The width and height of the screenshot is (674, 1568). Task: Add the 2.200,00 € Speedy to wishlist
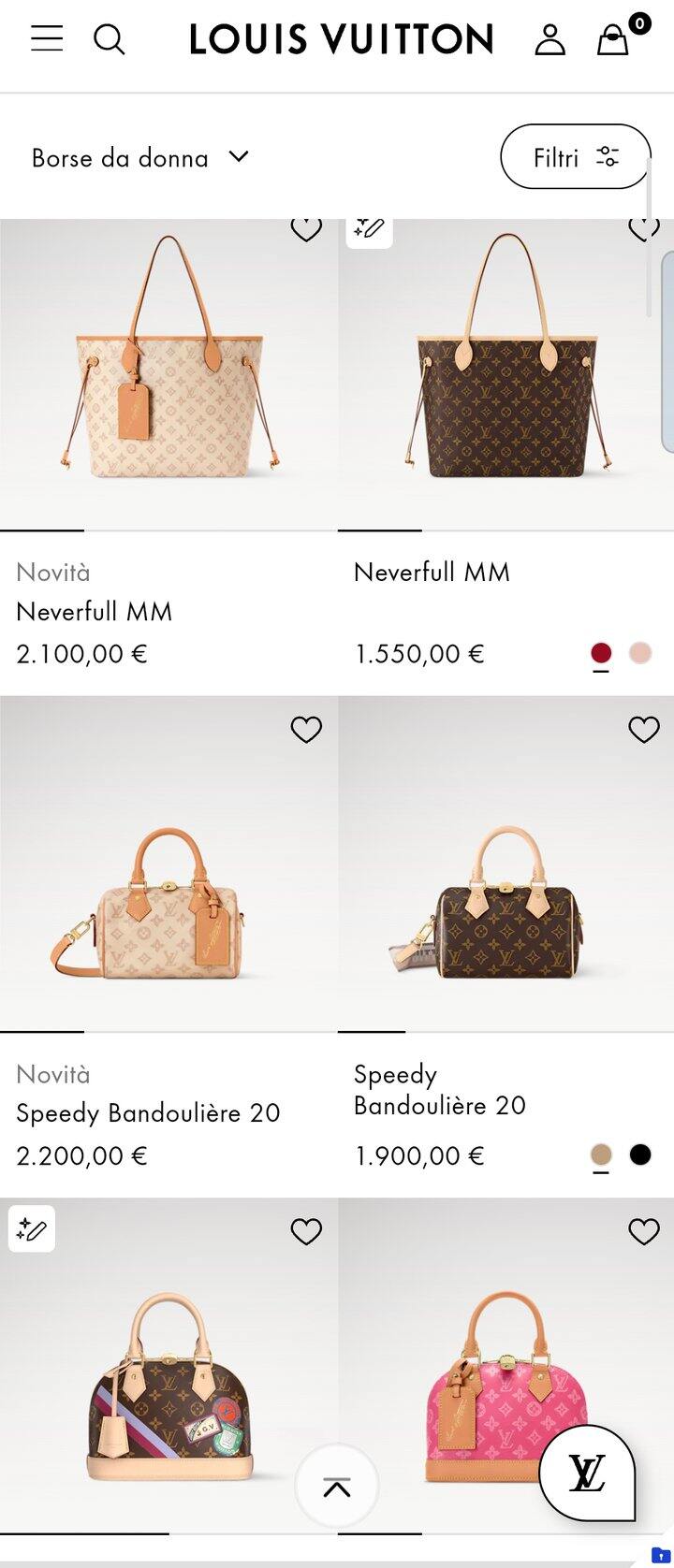tap(306, 730)
